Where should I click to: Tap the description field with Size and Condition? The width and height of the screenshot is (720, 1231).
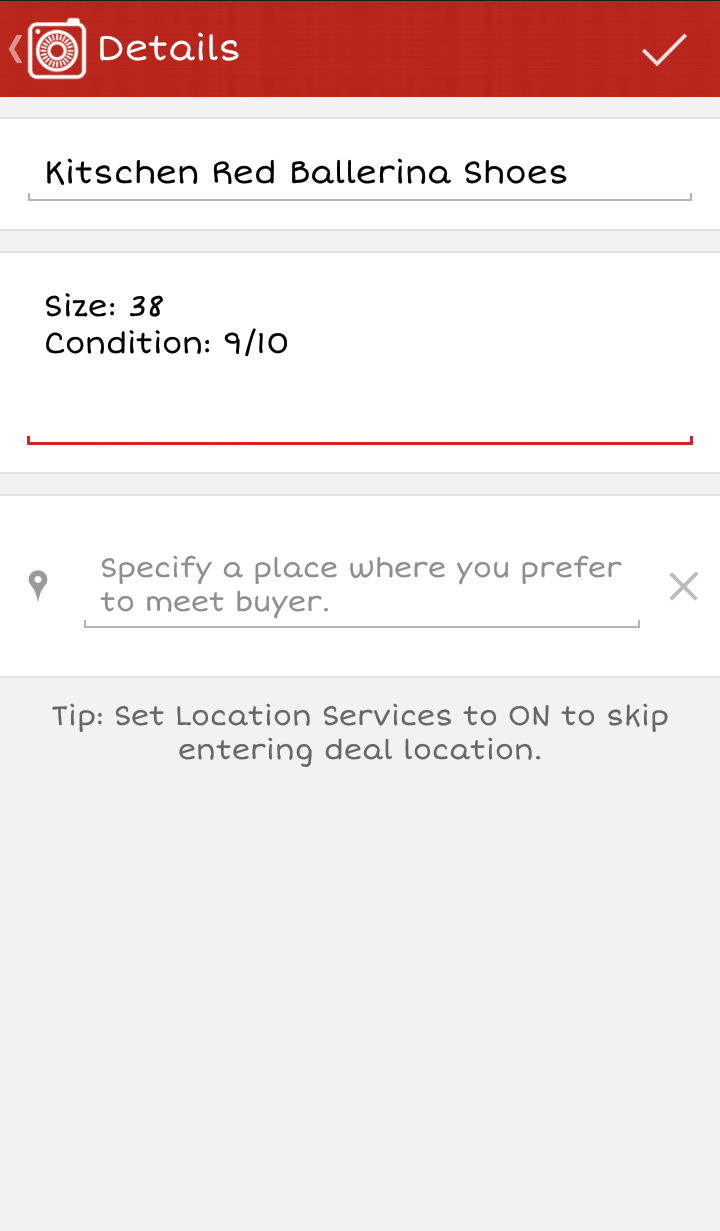tap(358, 360)
